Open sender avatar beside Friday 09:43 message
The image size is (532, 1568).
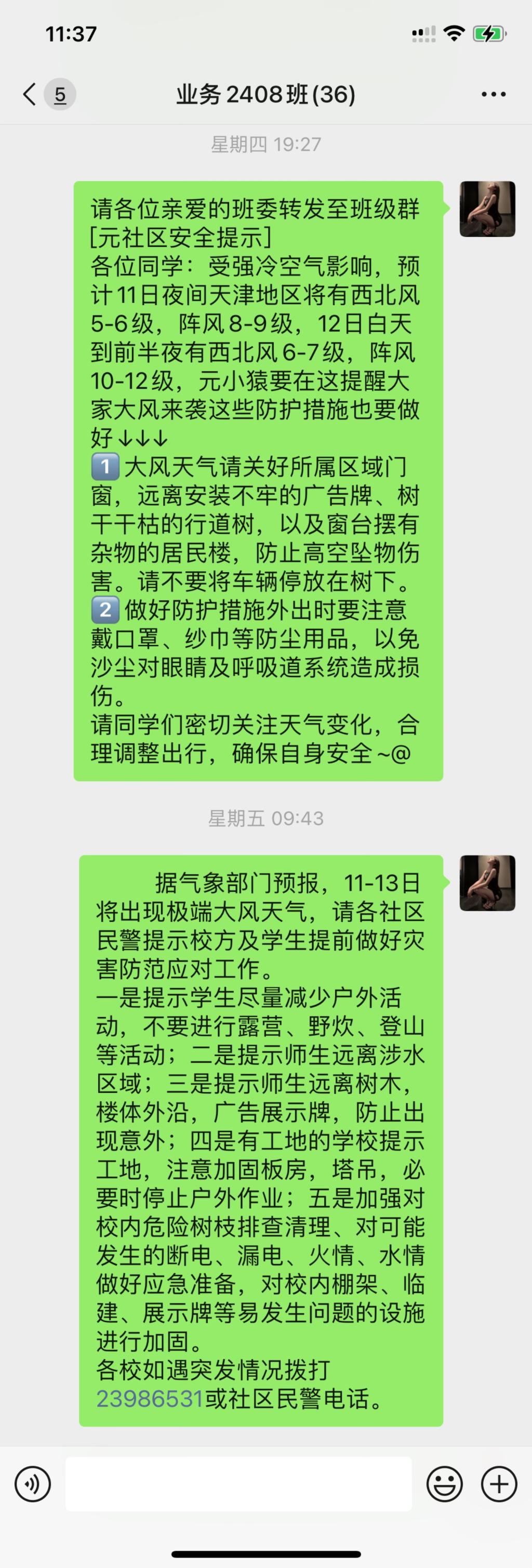(487, 882)
